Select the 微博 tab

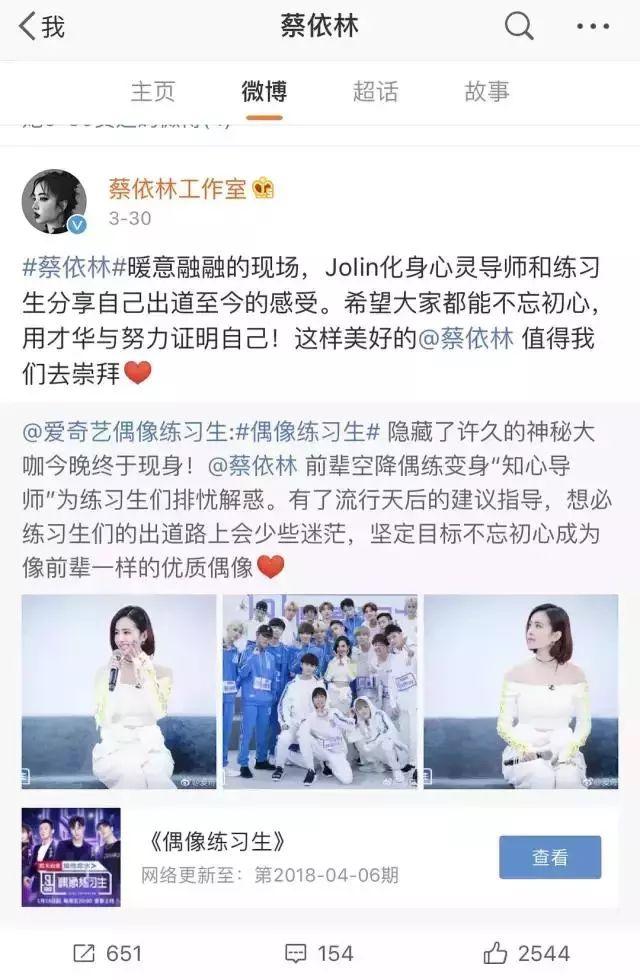click(264, 92)
